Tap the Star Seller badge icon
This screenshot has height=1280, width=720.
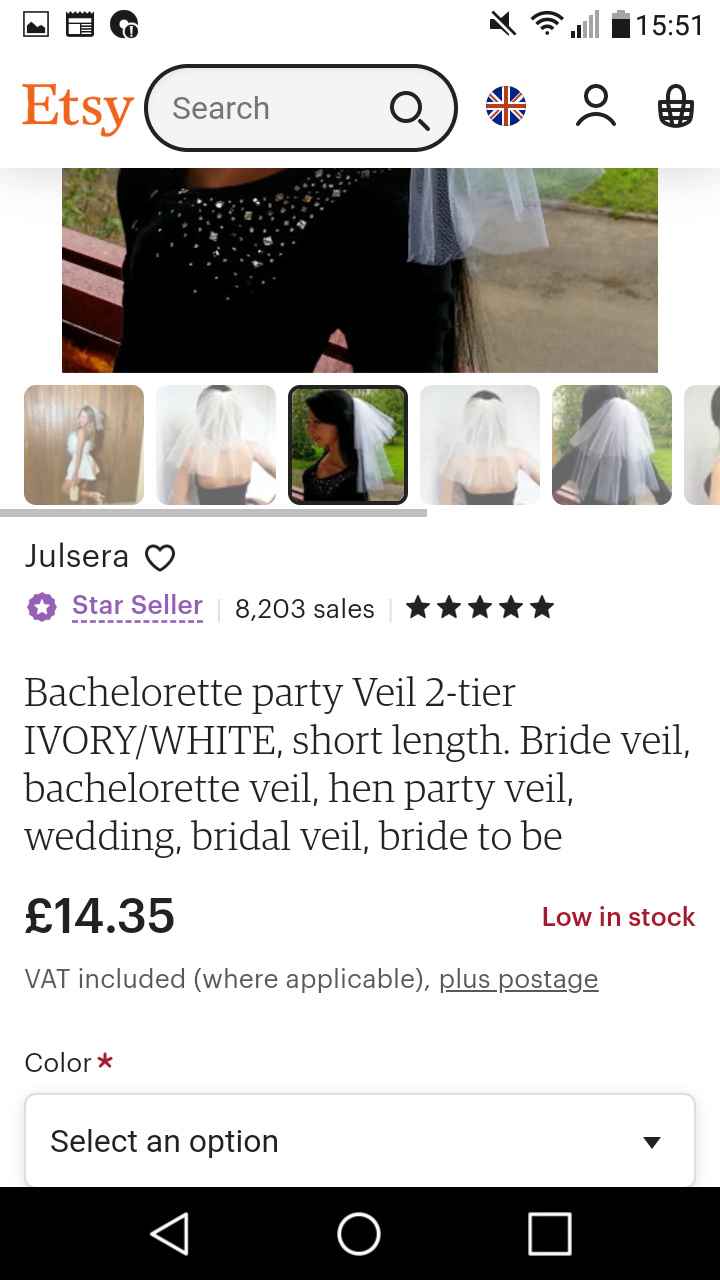[x=40, y=606]
